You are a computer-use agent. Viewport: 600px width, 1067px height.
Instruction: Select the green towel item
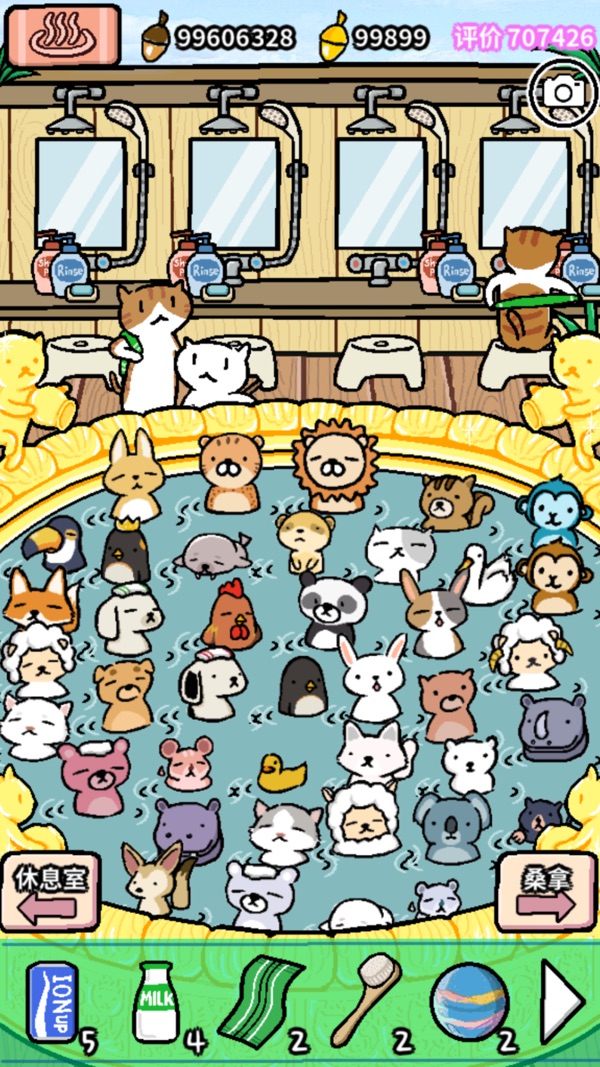click(x=260, y=1002)
